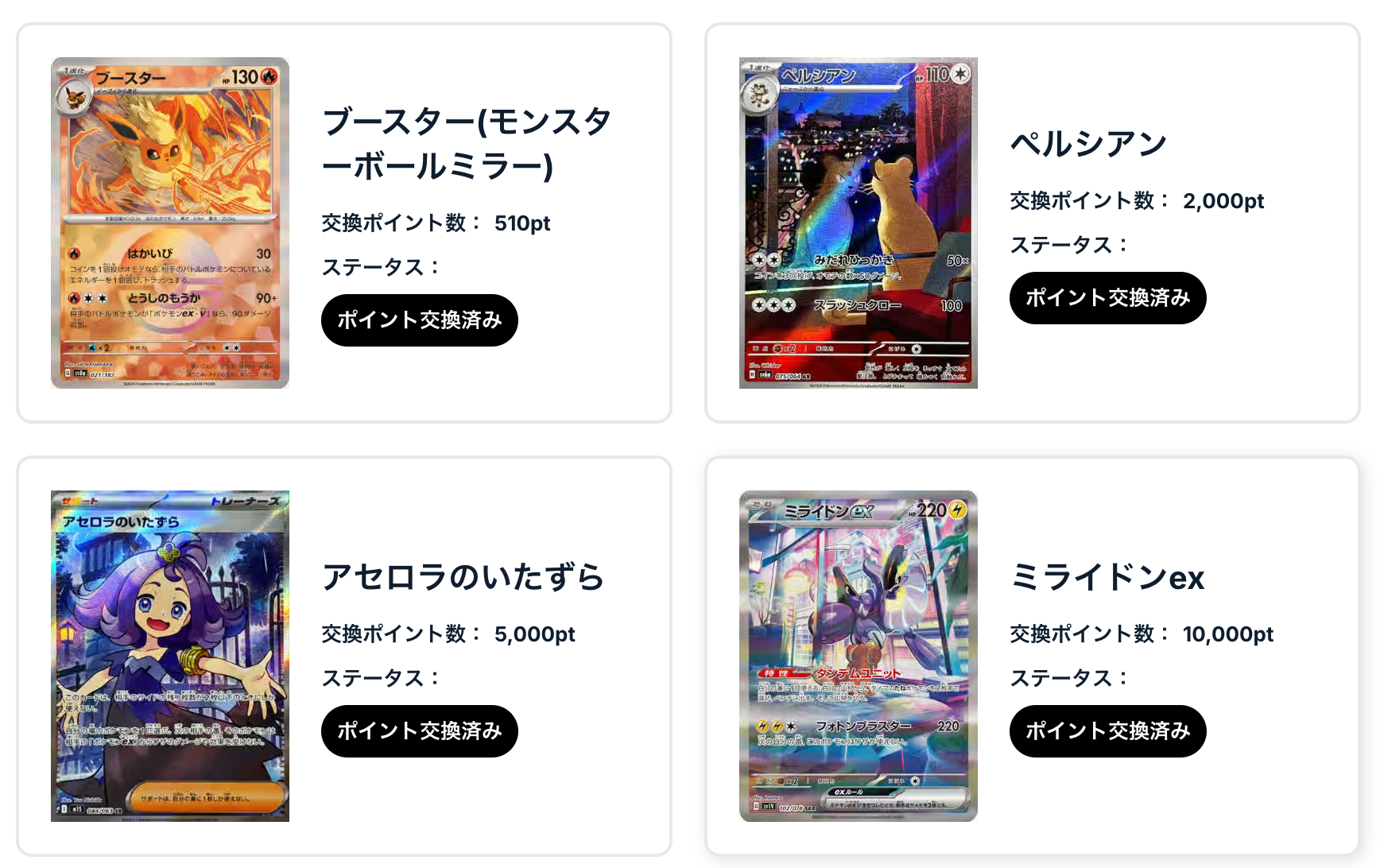Tap ポイント交換済み button for ミライドンex
1380x868 pixels.
1107,731
